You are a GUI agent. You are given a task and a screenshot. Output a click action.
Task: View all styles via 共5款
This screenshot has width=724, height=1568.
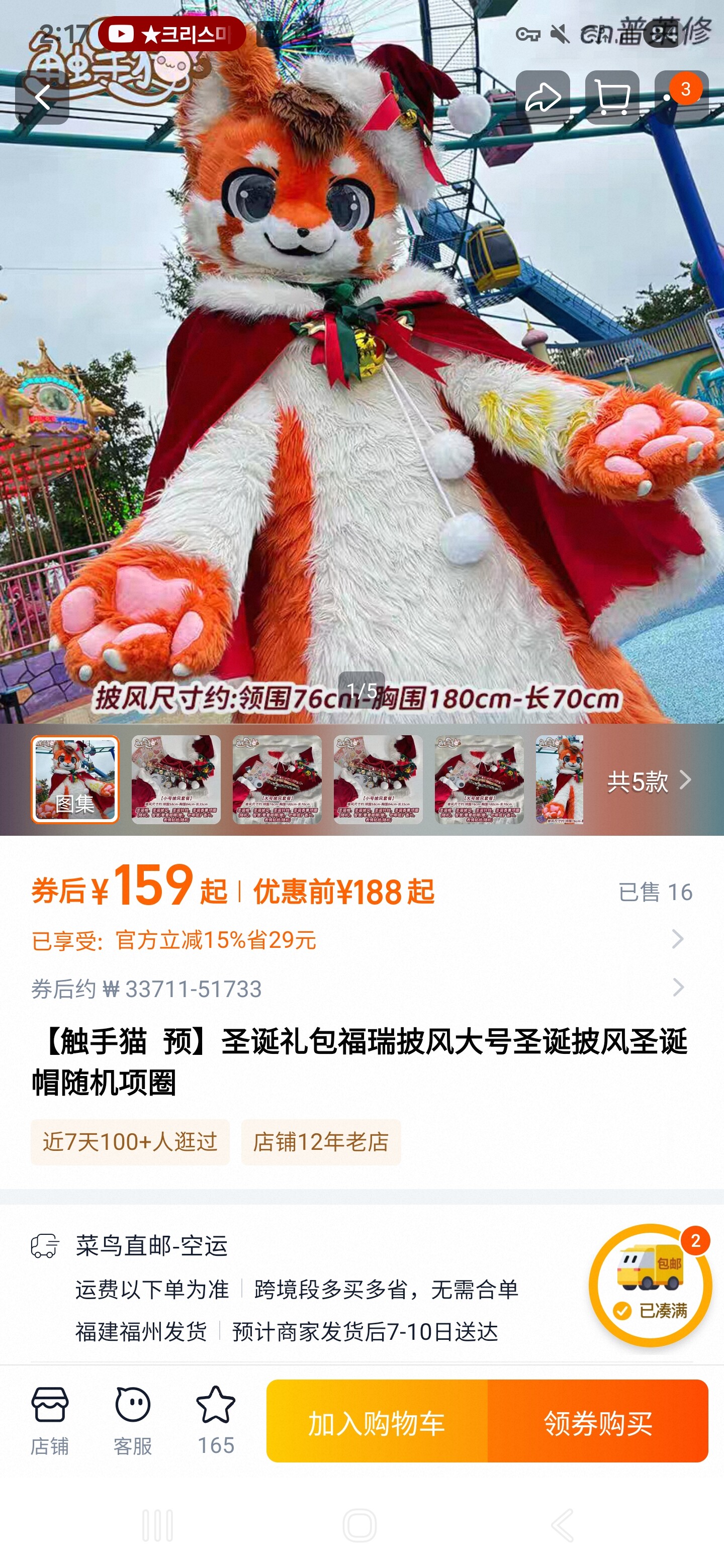pyautogui.click(x=649, y=780)
